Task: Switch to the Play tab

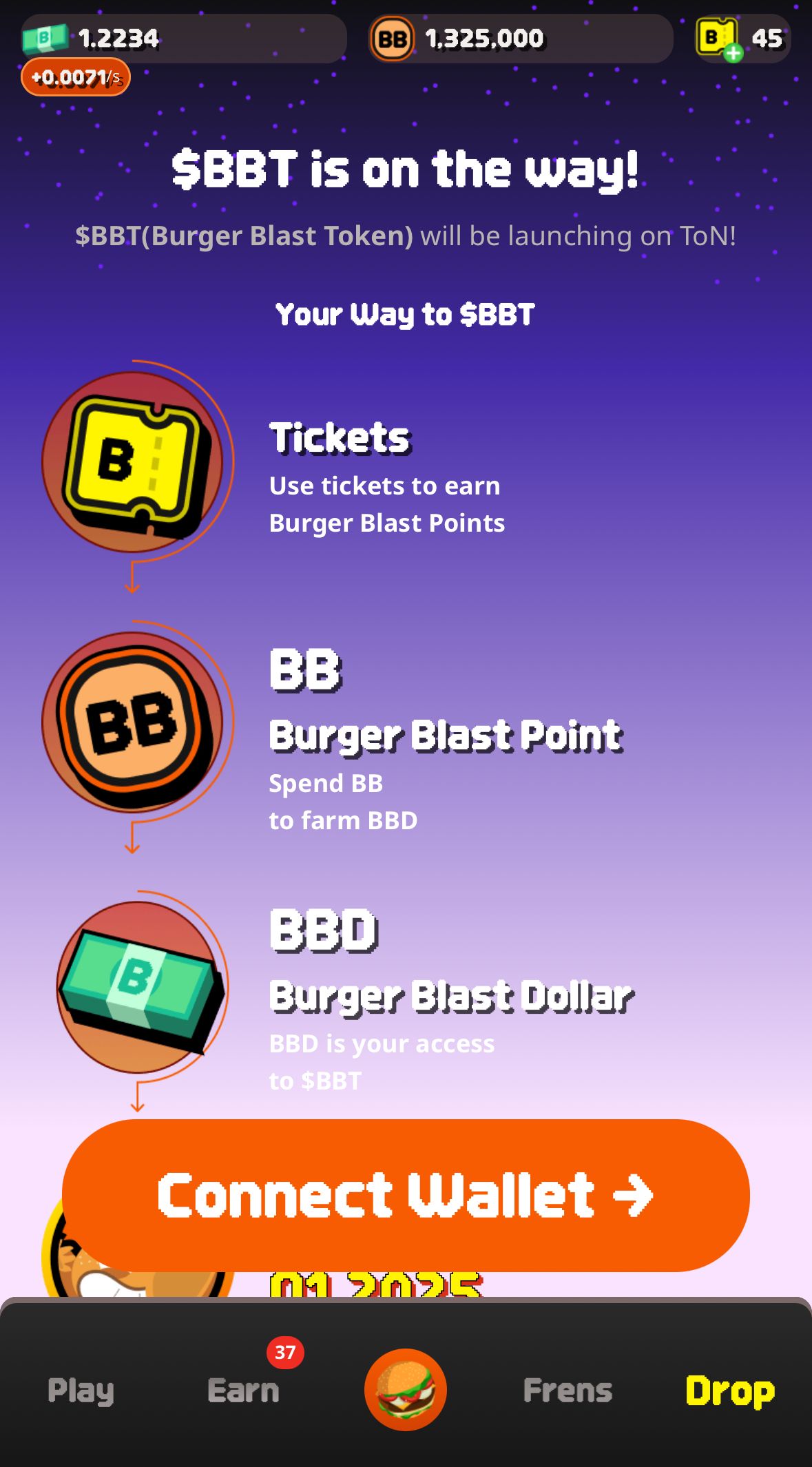Action: [81, 1391]
